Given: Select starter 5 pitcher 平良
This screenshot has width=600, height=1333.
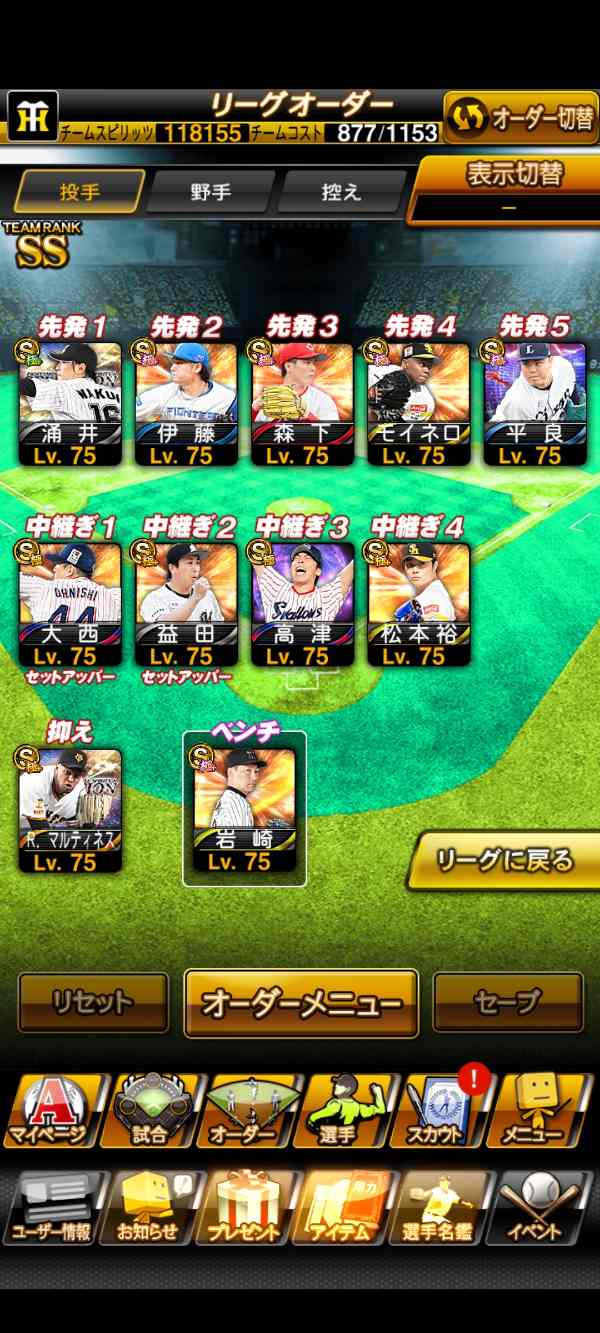Looking at the screenshot, I should click(534, 403).
